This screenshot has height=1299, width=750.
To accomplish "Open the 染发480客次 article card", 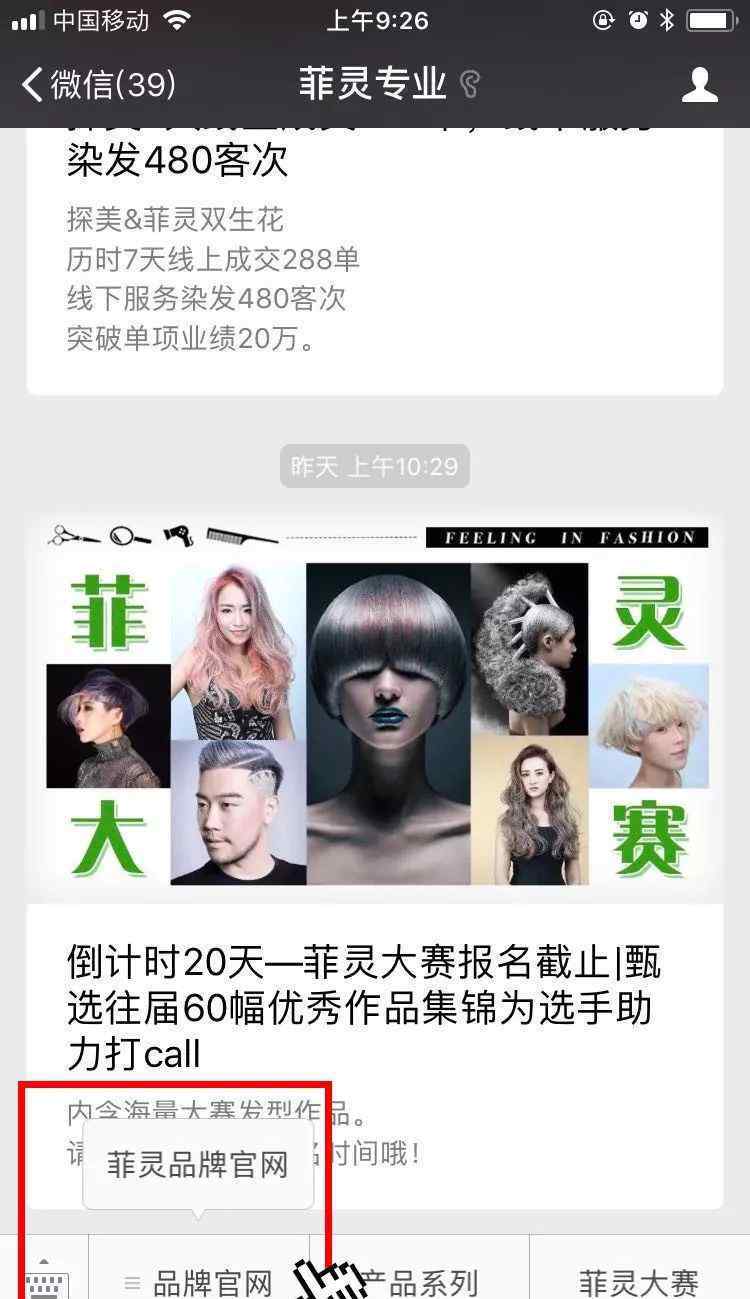I will (x=375, y=260).
